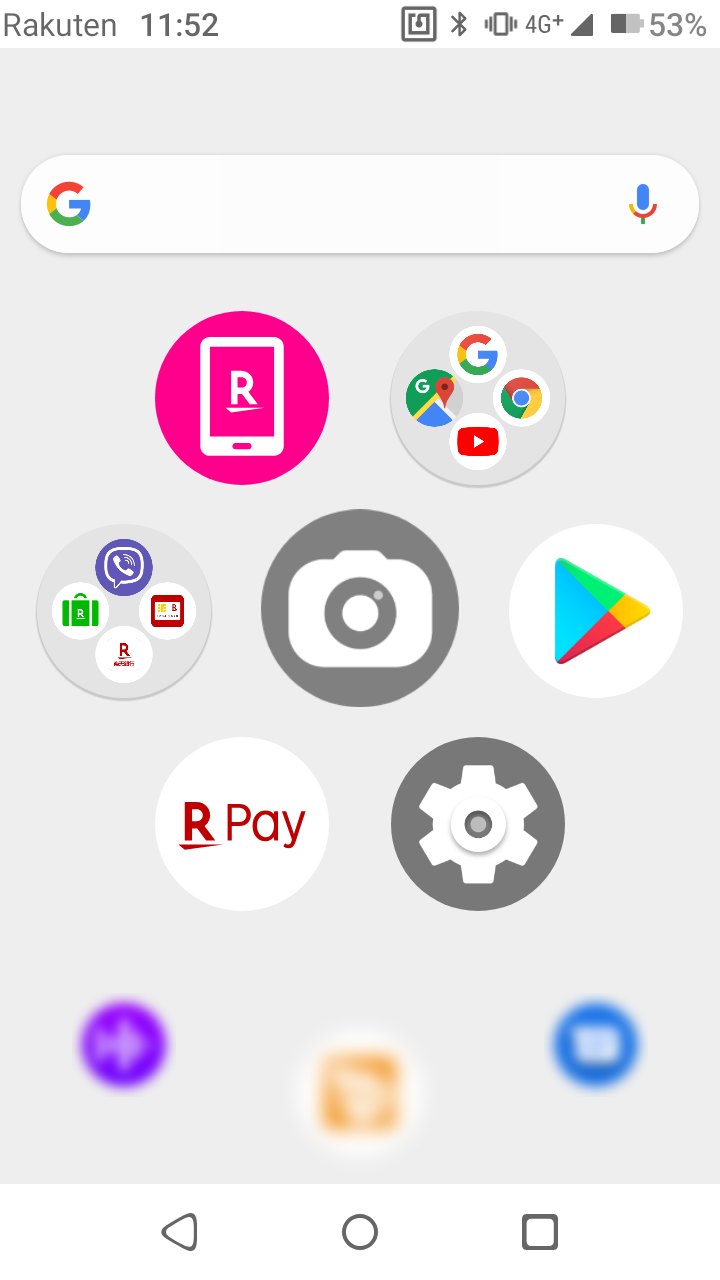Open the Google search box

click(x=340, y=205)
